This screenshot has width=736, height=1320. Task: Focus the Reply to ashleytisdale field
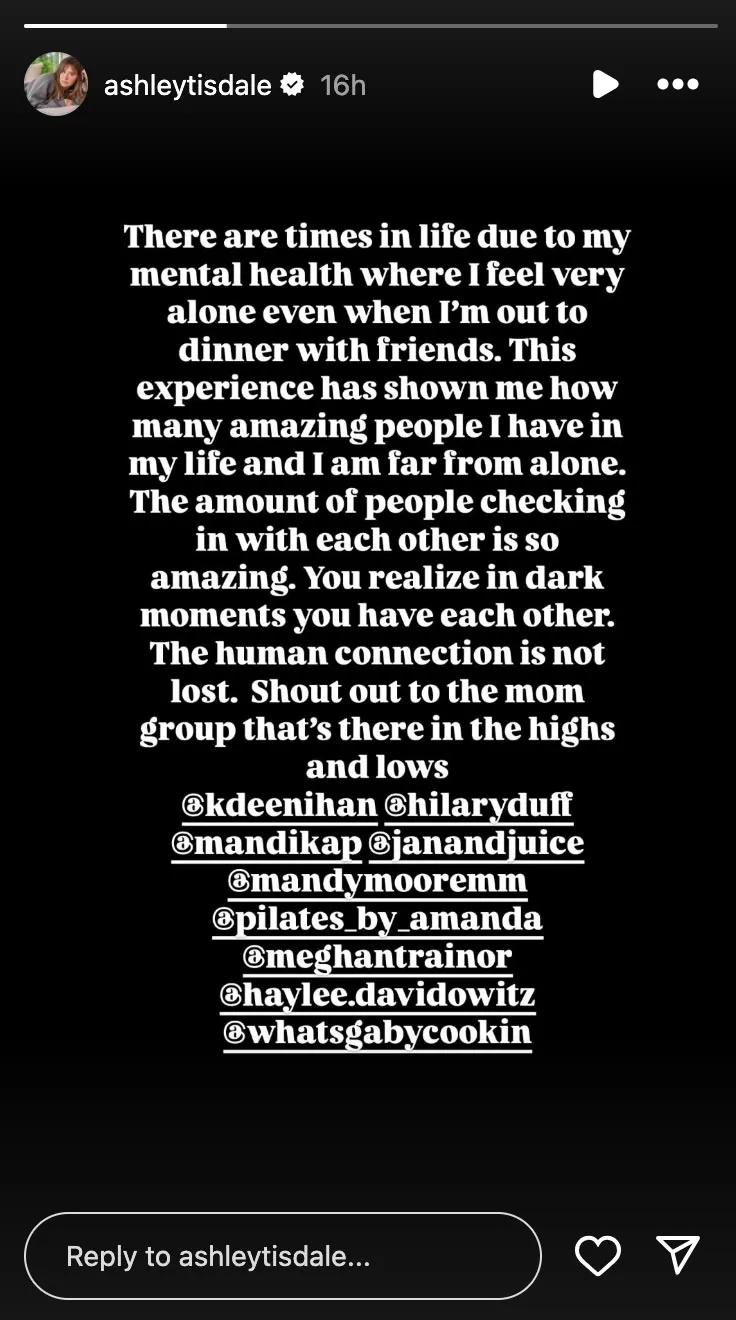click(x=282, y=1256)
